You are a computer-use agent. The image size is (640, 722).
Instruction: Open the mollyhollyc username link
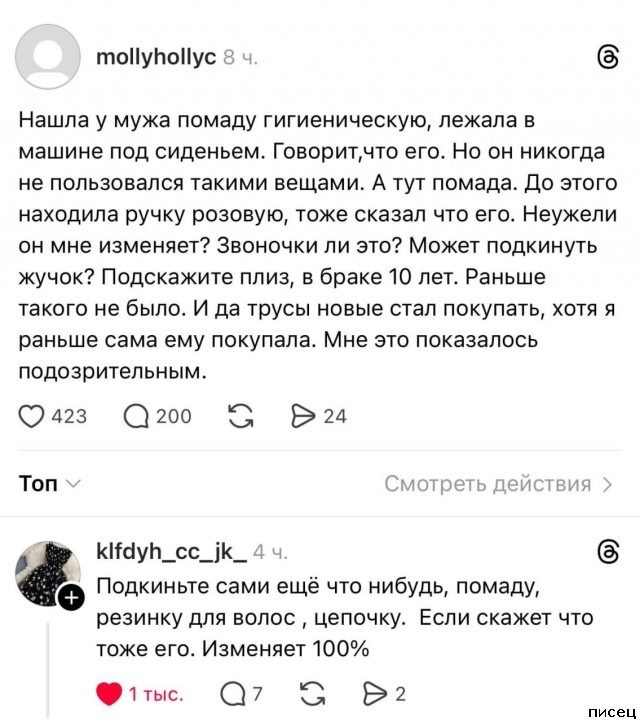coord(155,58)
